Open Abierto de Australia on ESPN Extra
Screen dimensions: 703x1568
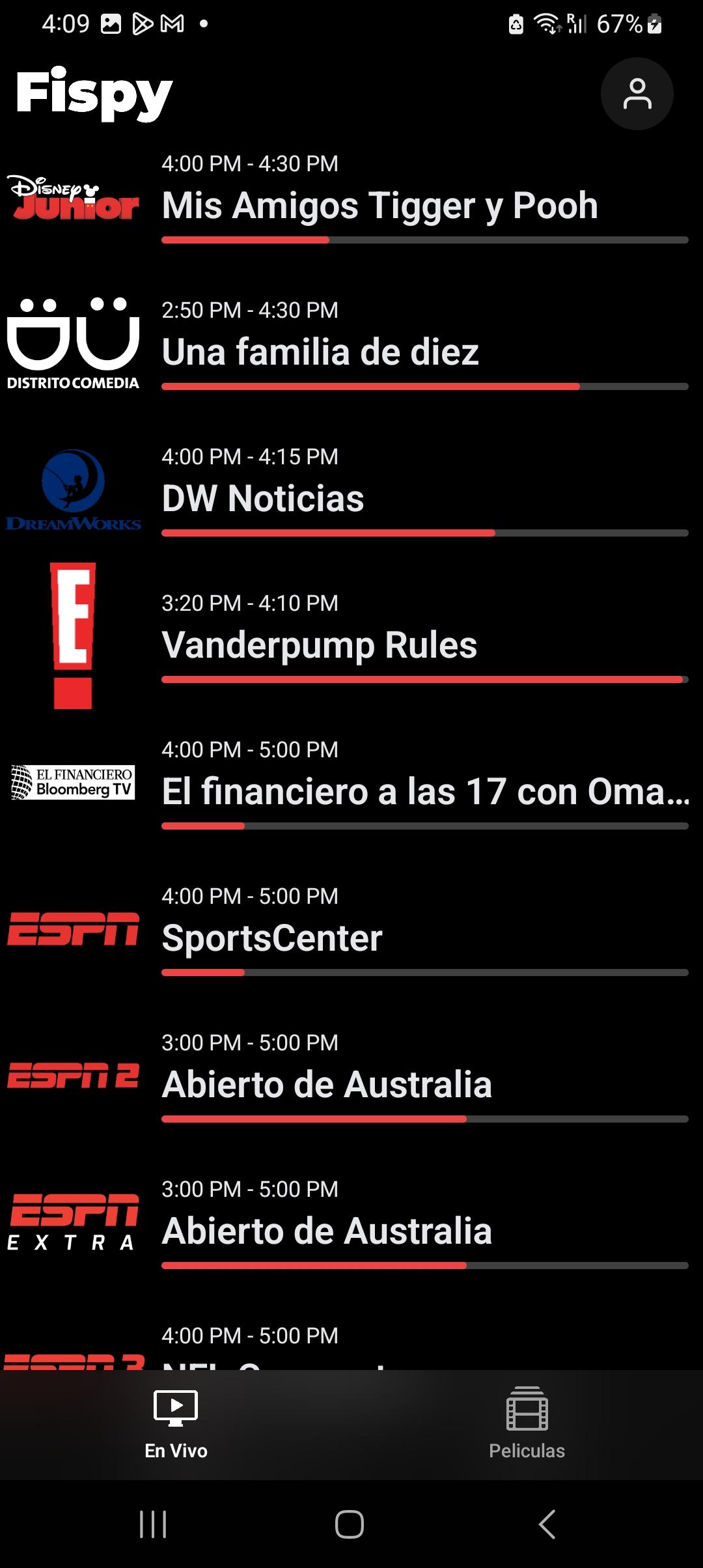coord(351,1222)
